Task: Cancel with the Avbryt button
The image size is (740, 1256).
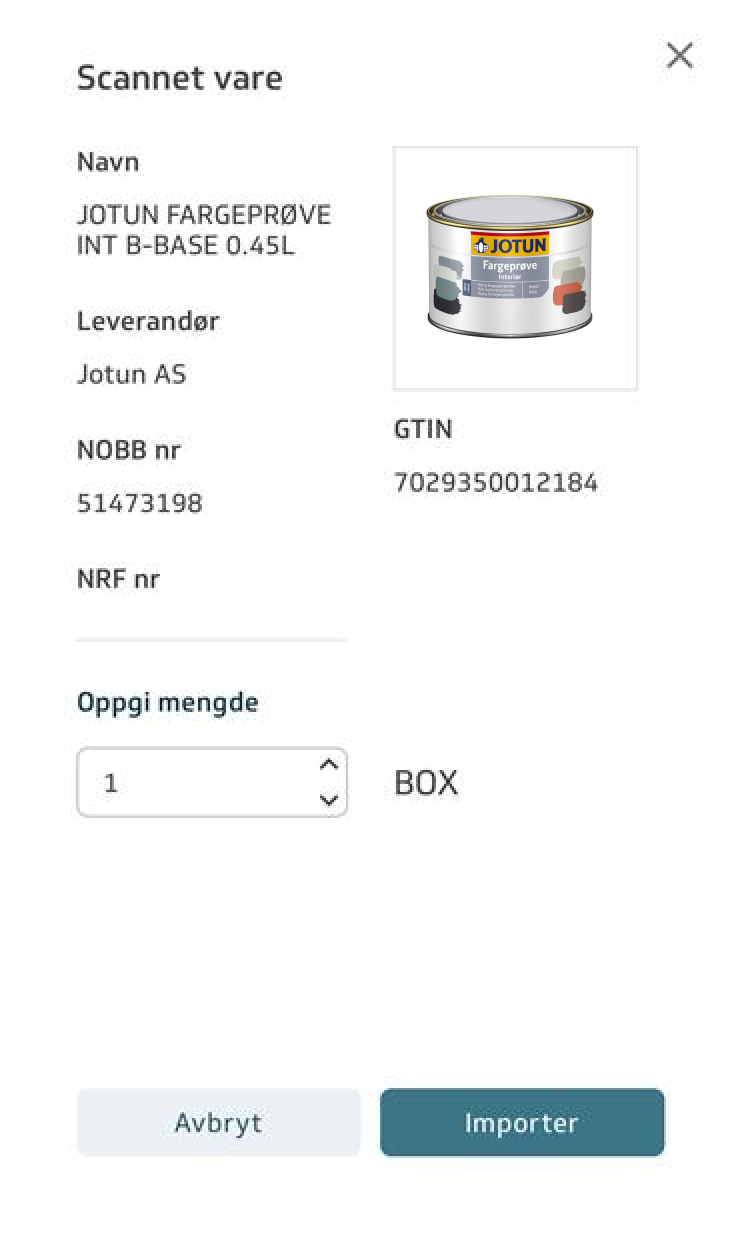Action: click(218, 1122)
